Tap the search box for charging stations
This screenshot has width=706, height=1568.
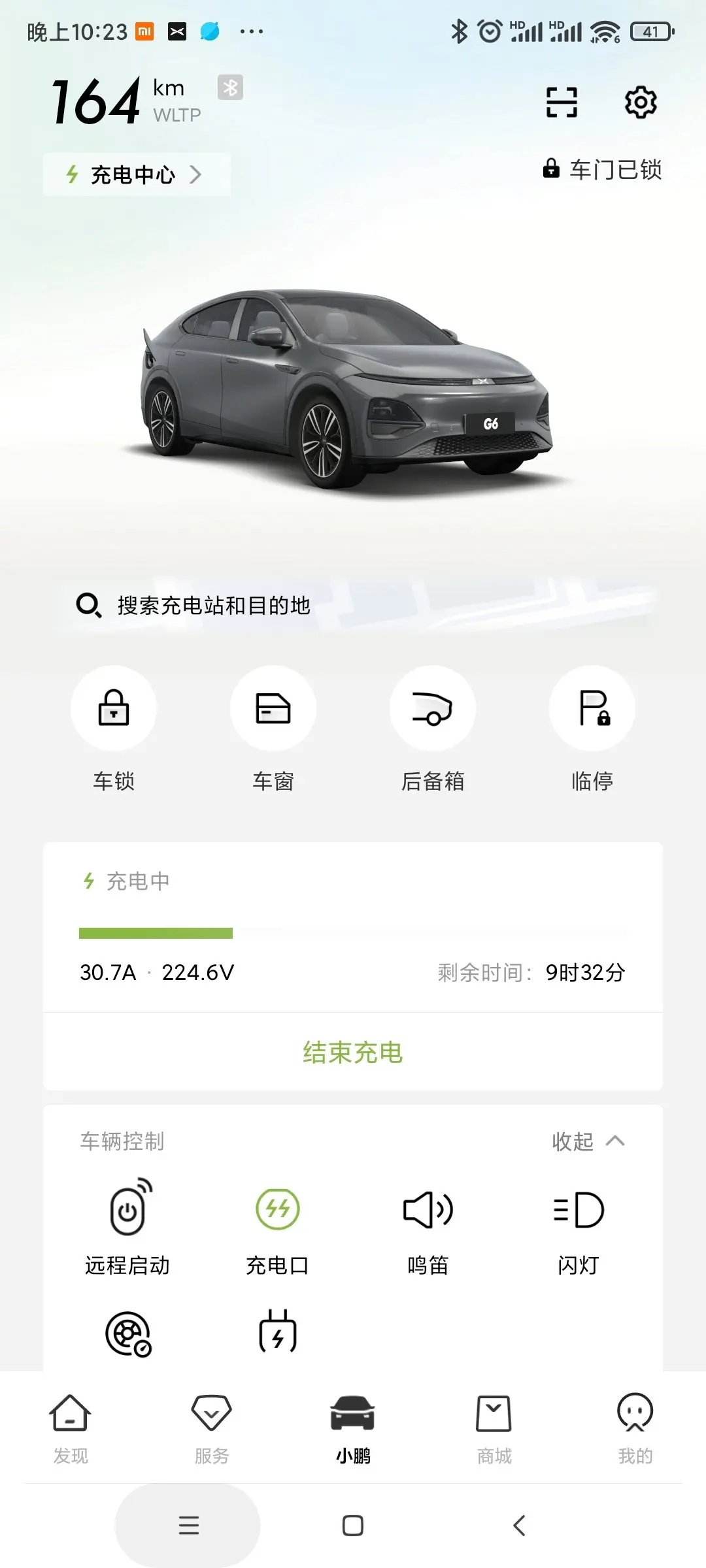click(353, 606)
